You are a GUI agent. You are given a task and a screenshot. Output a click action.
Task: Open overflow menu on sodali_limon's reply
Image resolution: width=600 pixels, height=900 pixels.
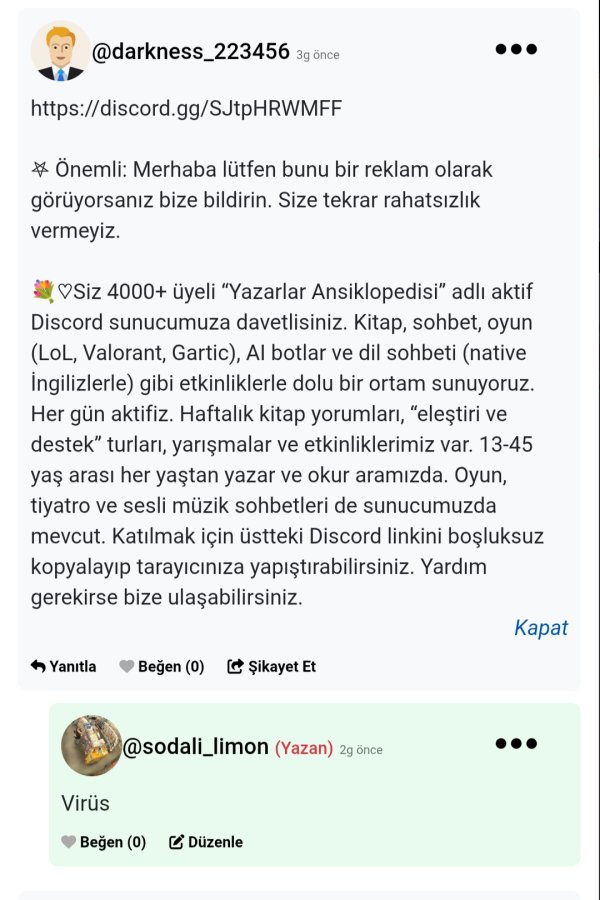tap(516, 744)
